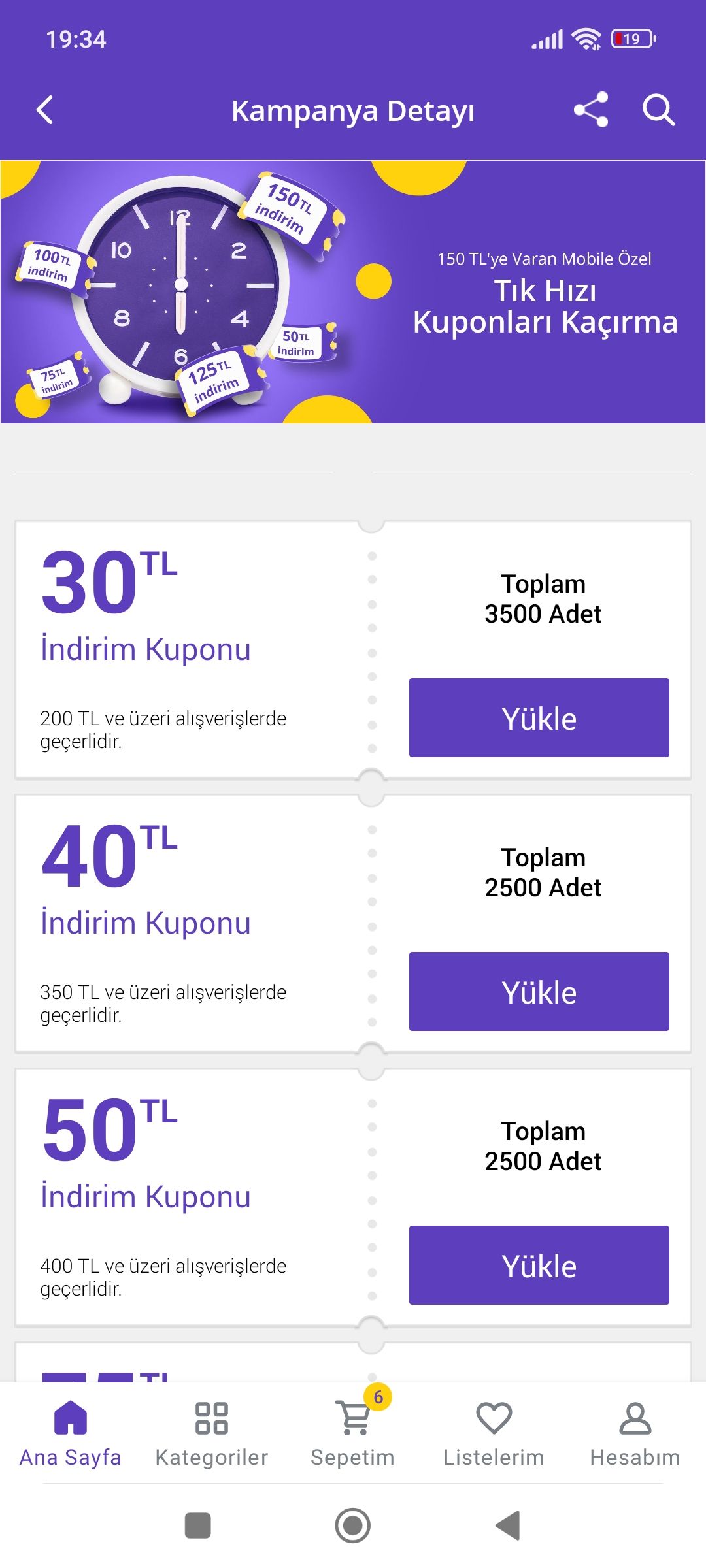706x1568 pixels.
Task: Load the 50 TL İndirim Kuponu
Action: tap(539, 1265)
